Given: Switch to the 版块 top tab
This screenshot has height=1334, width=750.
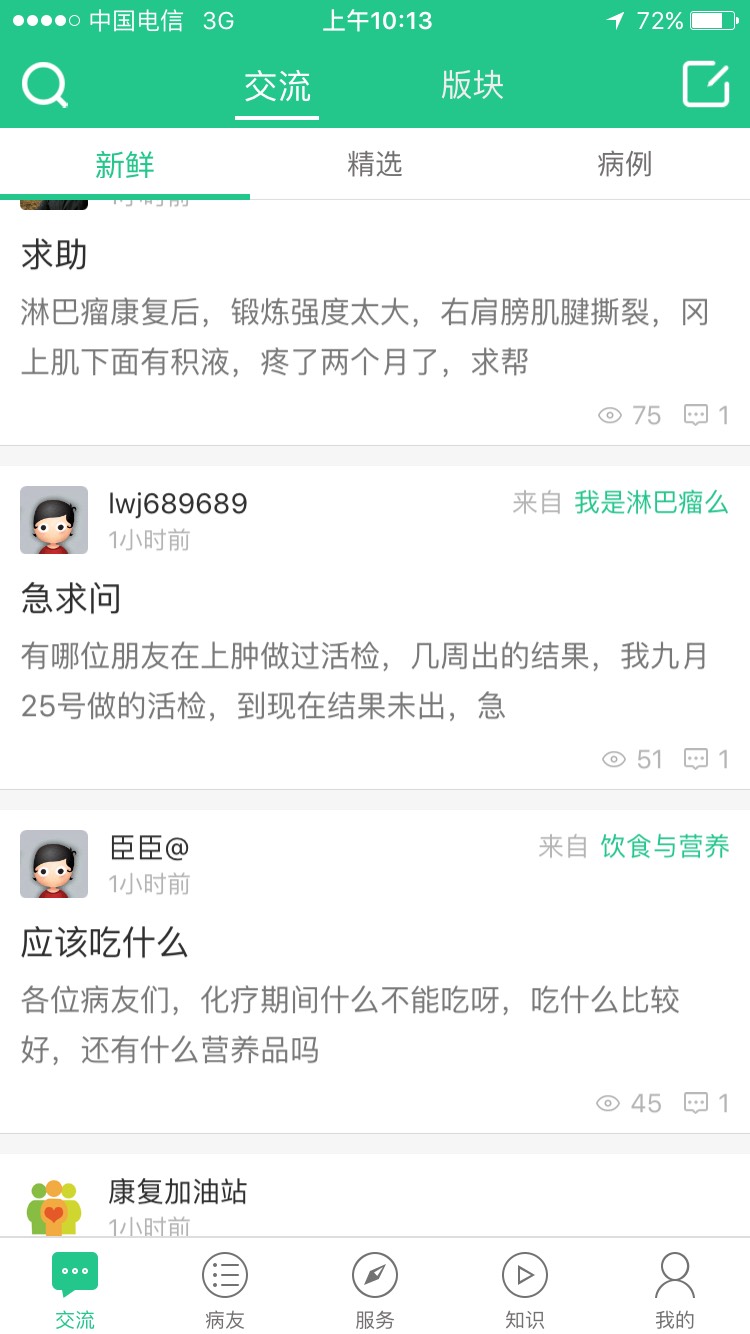Looking at the screenshot, I should [472, 86].
